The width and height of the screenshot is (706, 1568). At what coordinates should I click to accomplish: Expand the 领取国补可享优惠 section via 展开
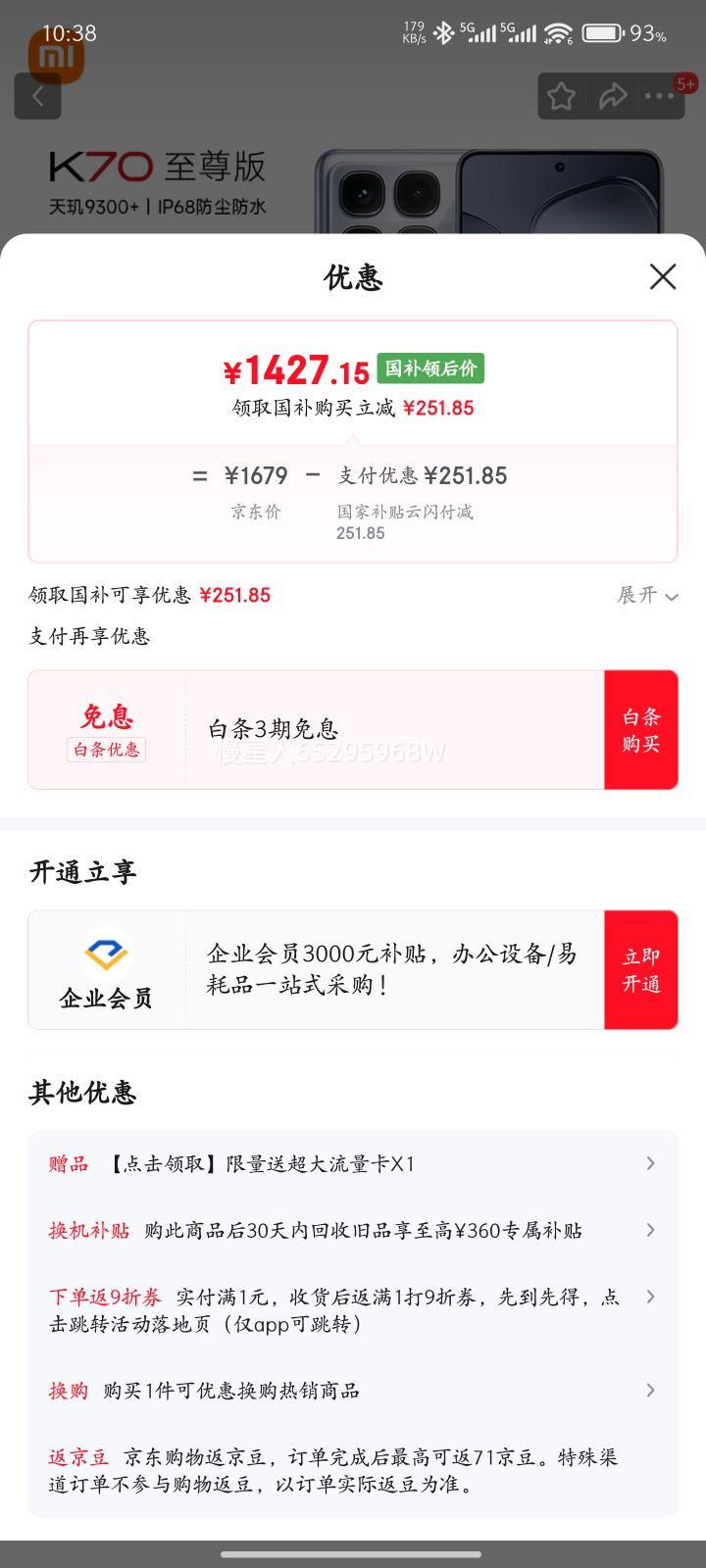coord(645,596)
